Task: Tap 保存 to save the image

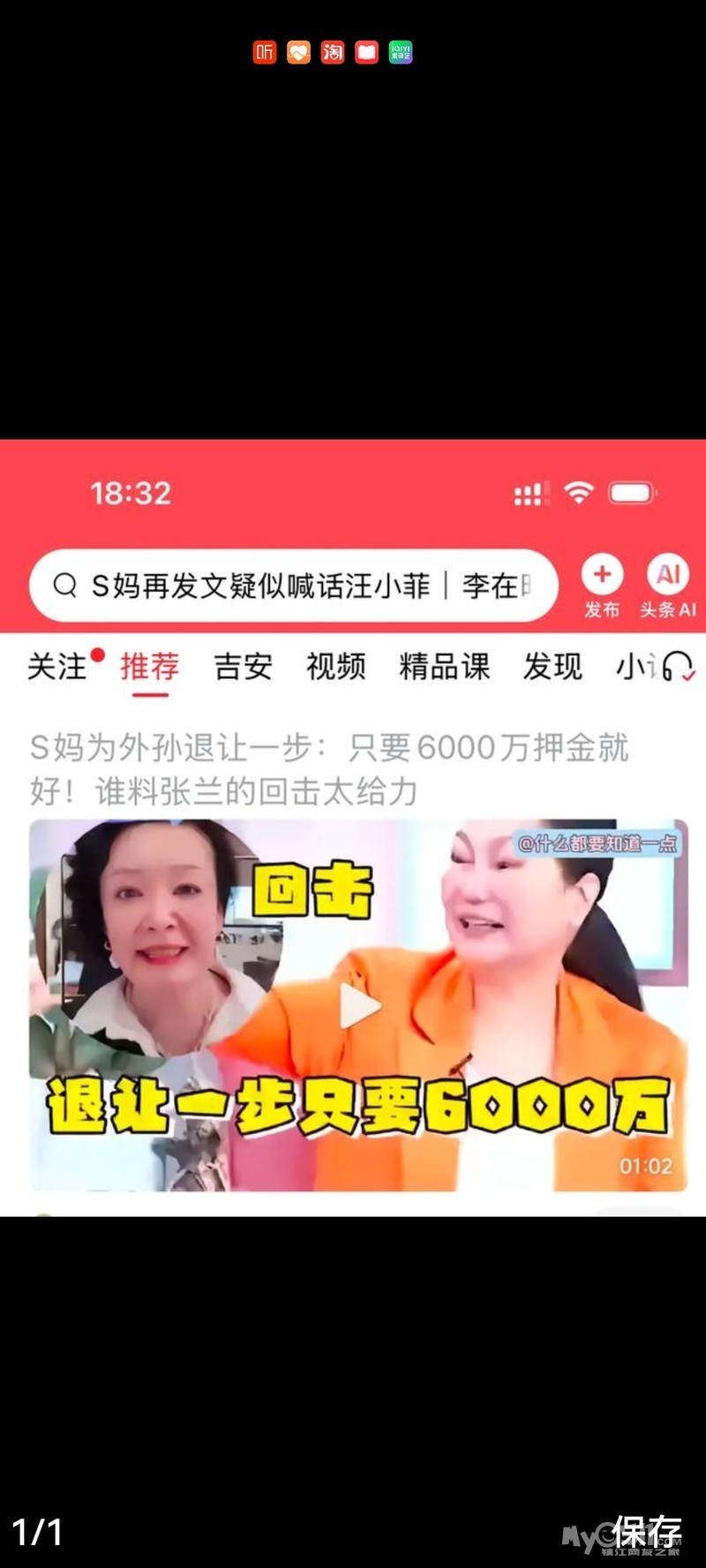Action: (x=647, y=1531)
